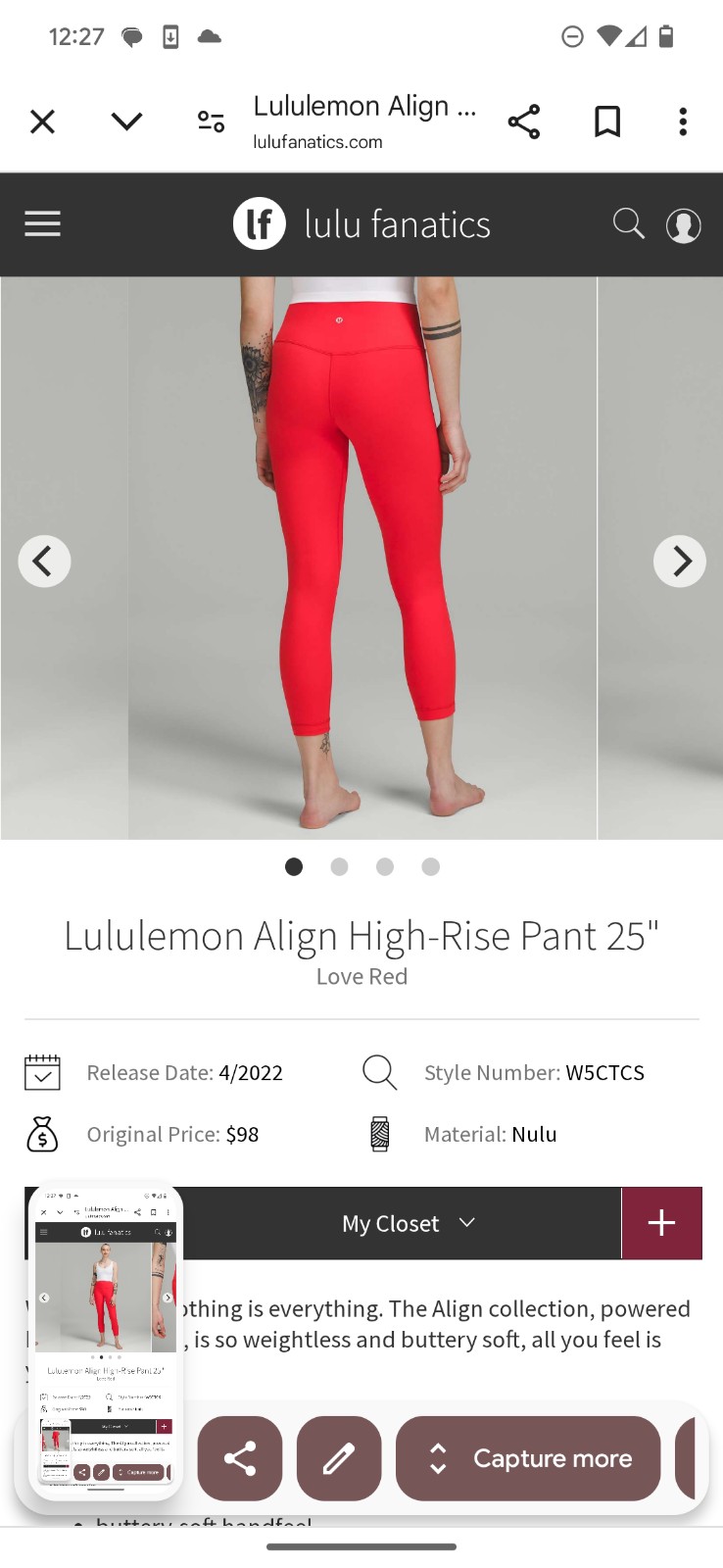Close the browser custom tab
Screen dimensions: 723x1568
click(42, 122)
